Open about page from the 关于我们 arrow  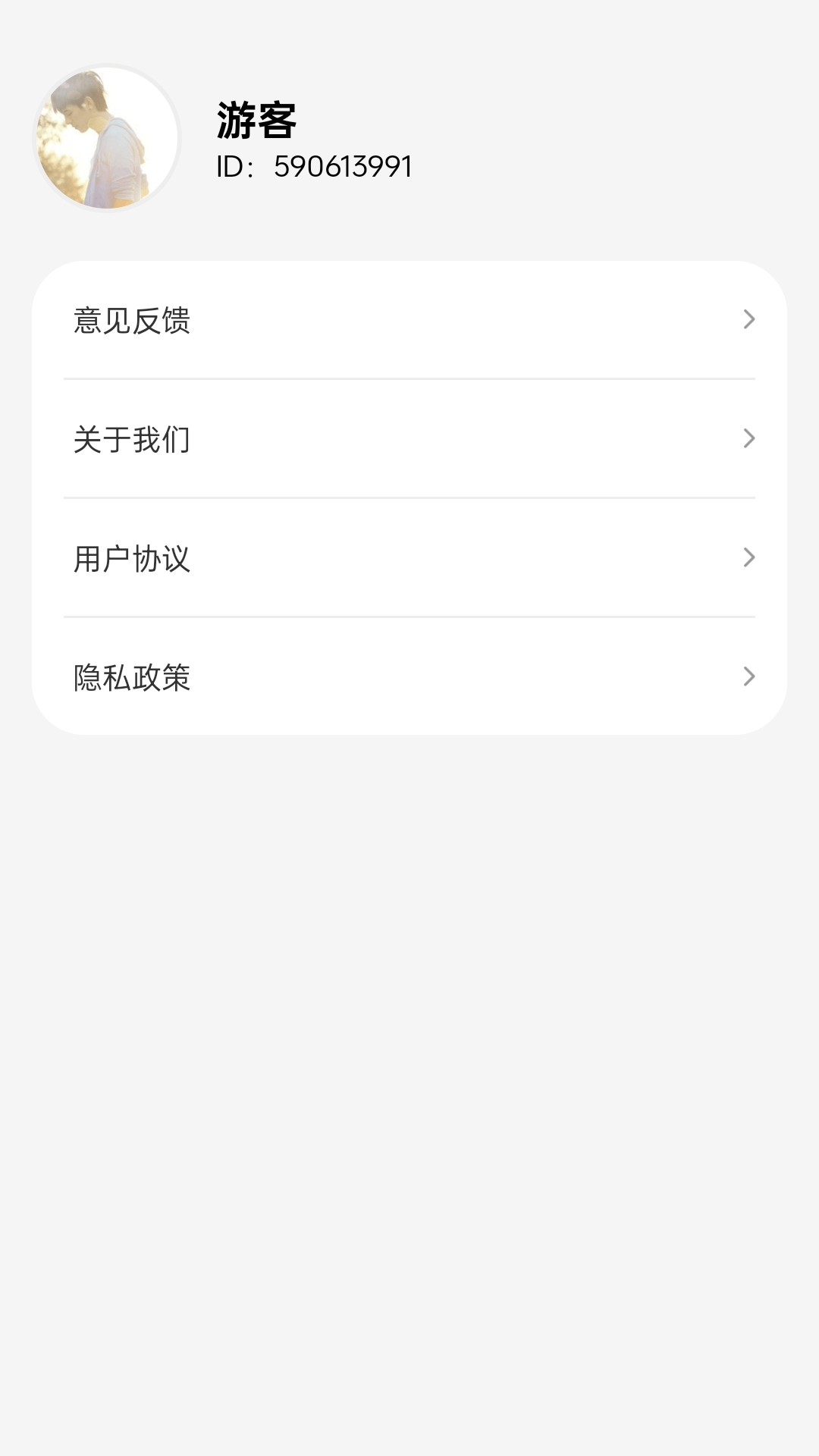[750, 440]
